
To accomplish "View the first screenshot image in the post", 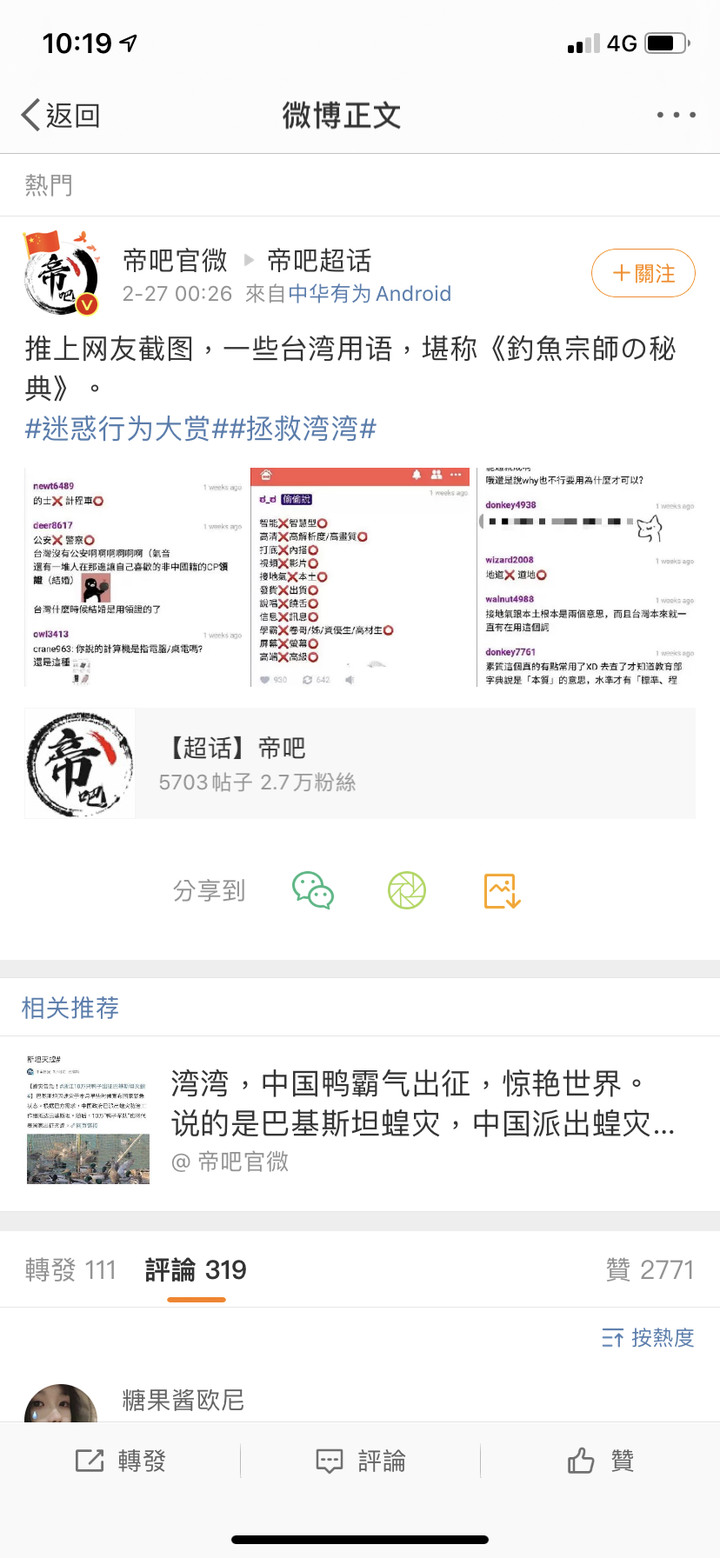I will 135,576.
